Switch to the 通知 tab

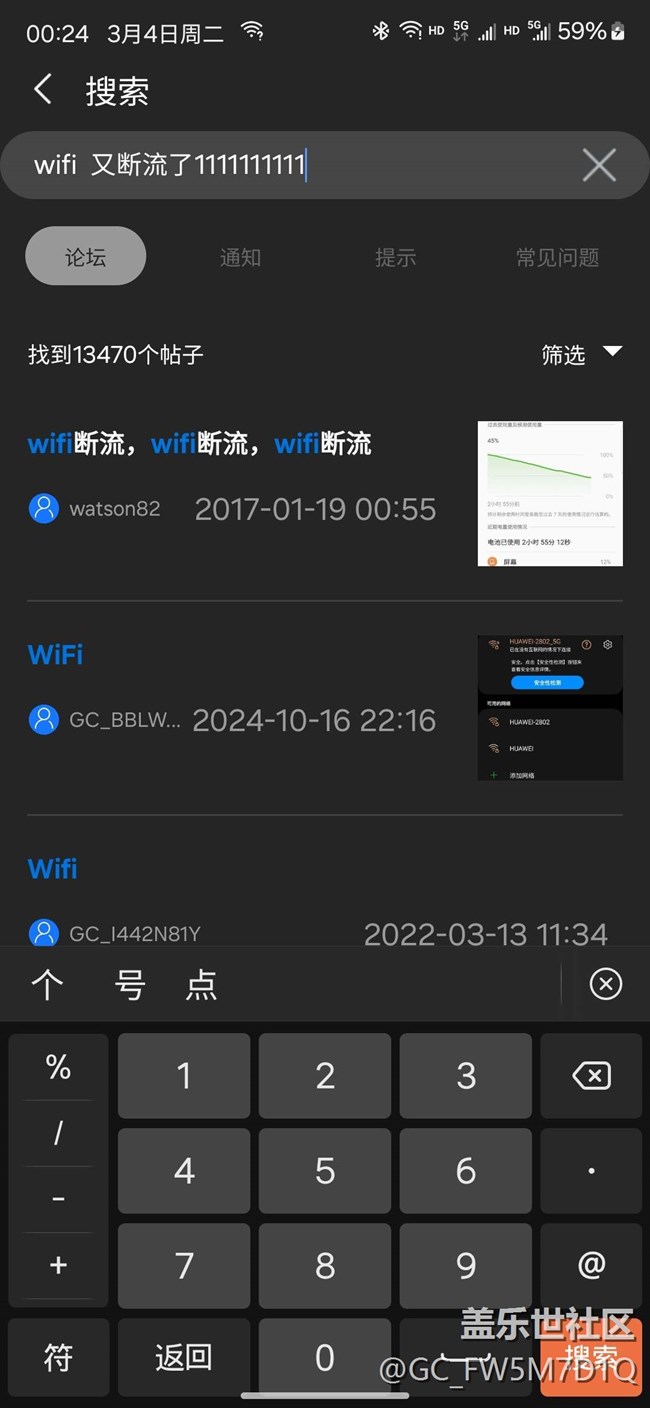point(240,257)
